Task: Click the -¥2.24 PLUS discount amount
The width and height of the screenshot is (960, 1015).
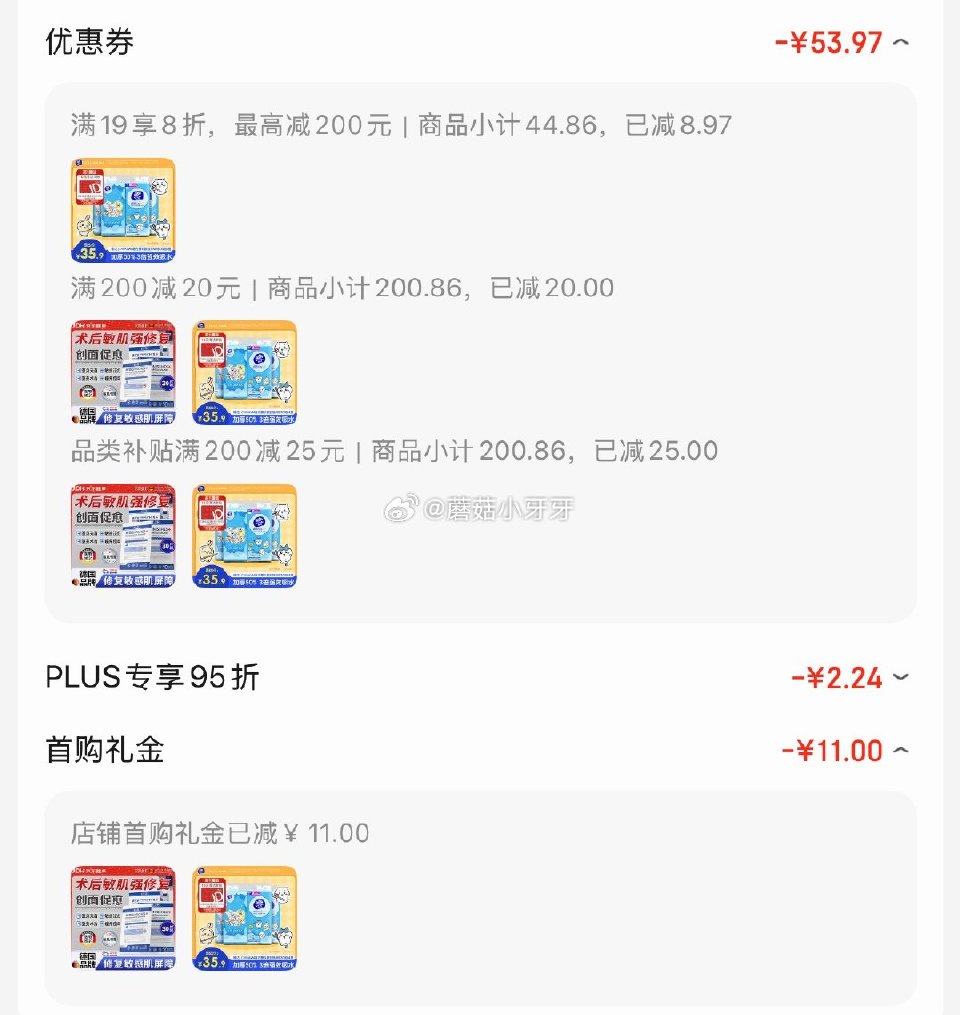Action: coord(845,678)
